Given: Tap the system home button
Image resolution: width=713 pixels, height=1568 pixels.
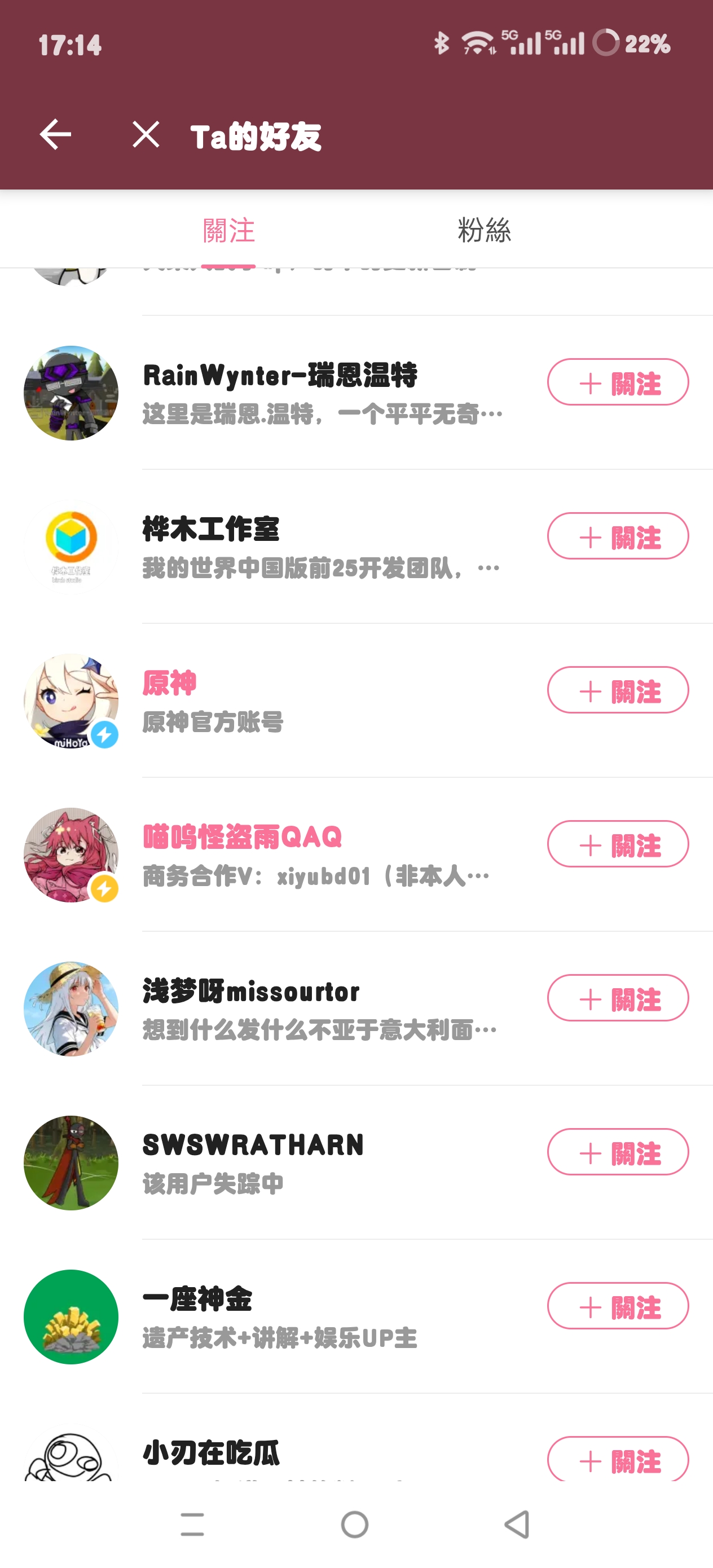Looking at the screenshot, I should click(x=355, y=1525).
